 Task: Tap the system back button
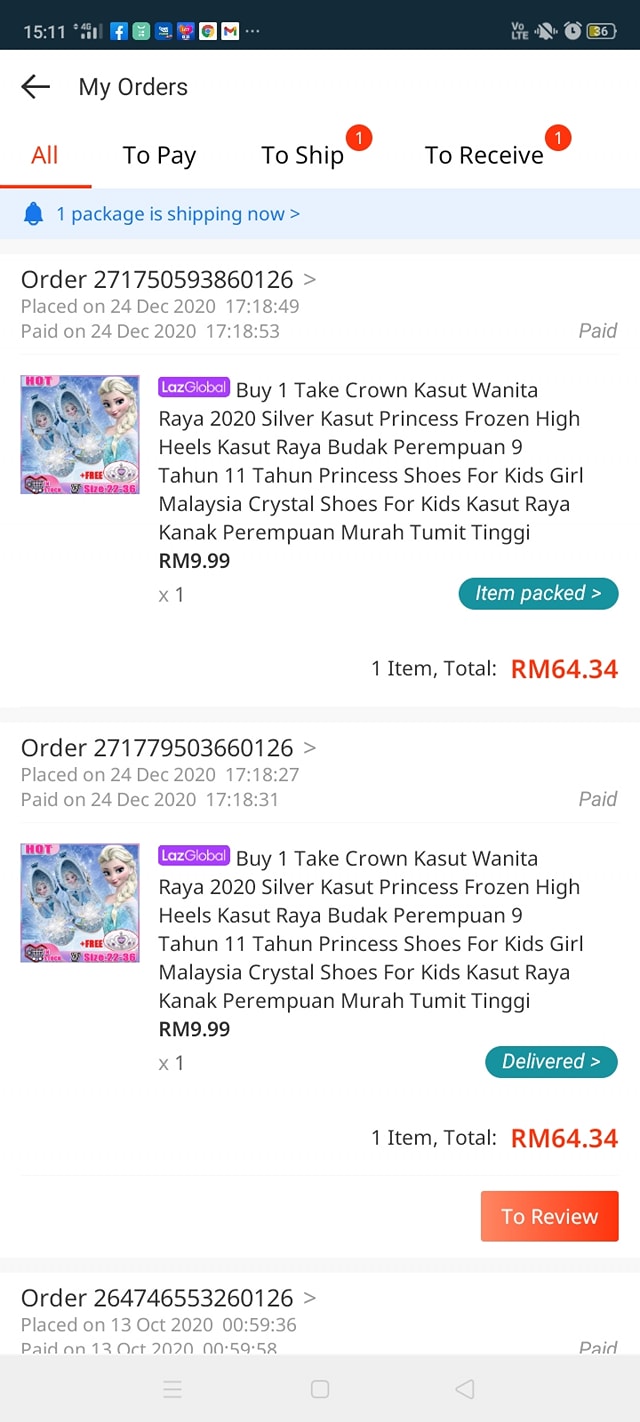pyautogui.click(x=464, y=1389)
